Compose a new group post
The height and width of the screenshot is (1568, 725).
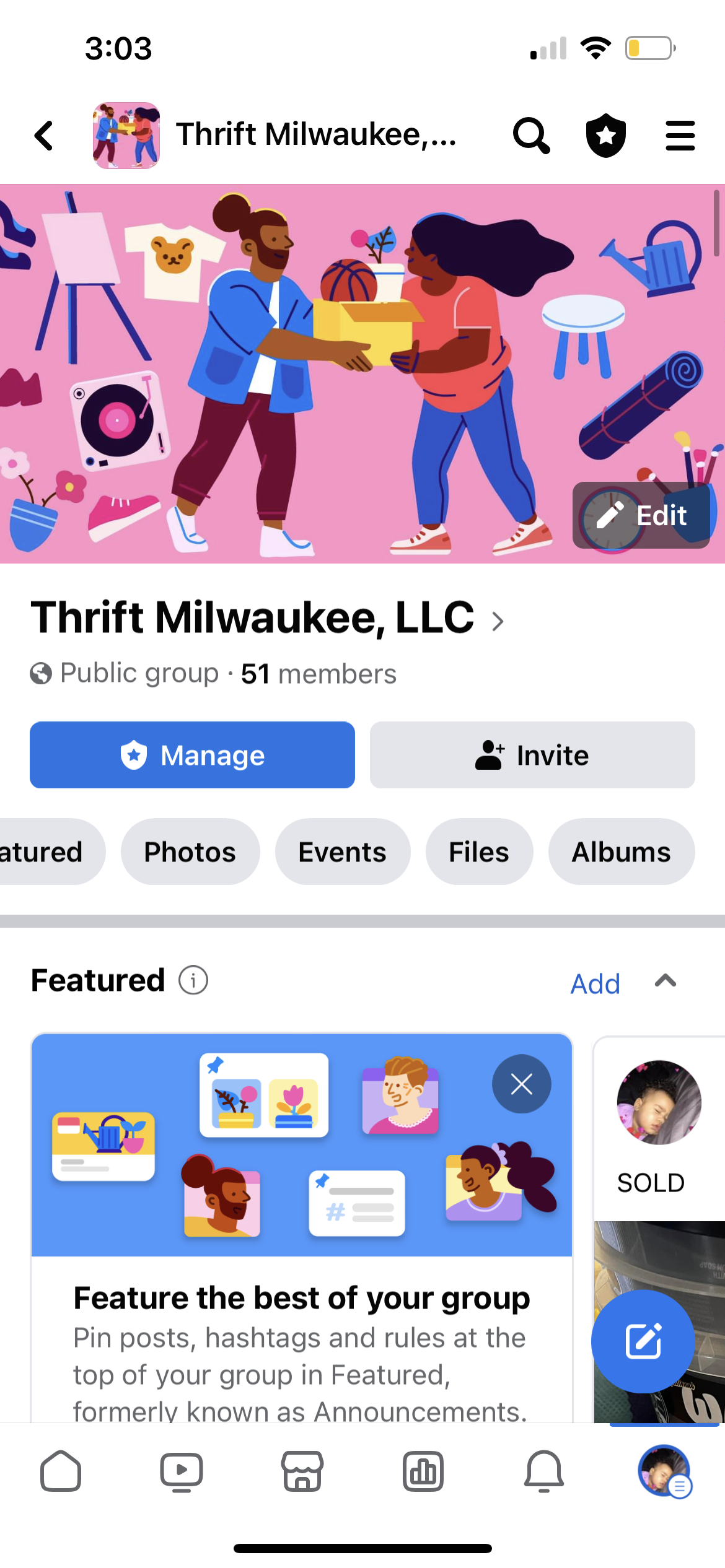pyautogui.click(x=643, y=1341)
